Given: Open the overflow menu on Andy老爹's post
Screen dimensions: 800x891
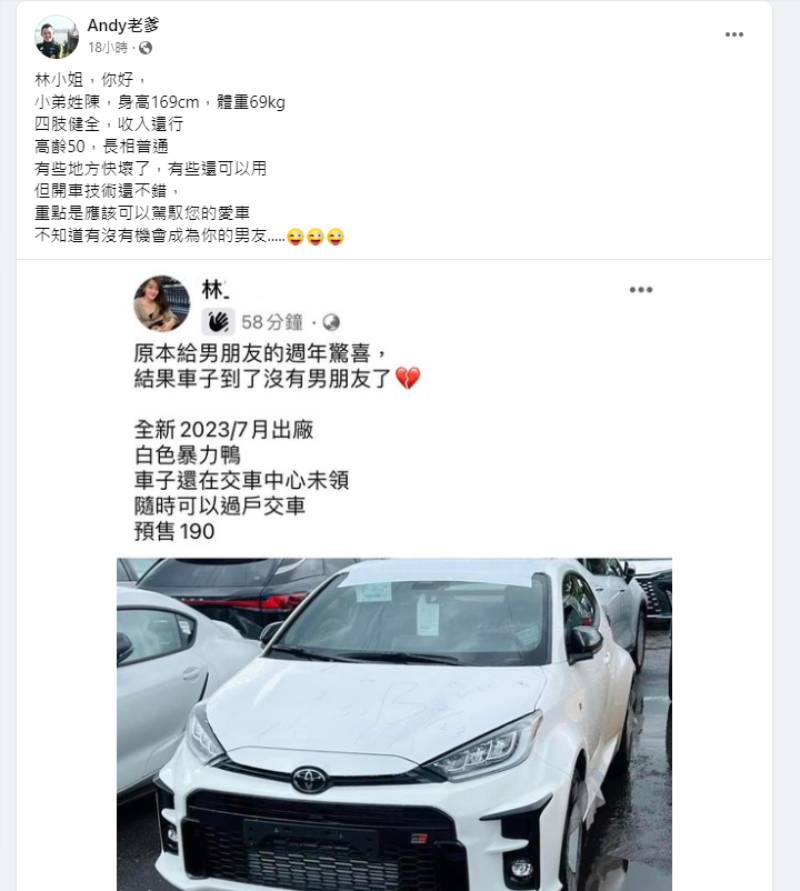Looking at the screenshot, I should [734, 35].
